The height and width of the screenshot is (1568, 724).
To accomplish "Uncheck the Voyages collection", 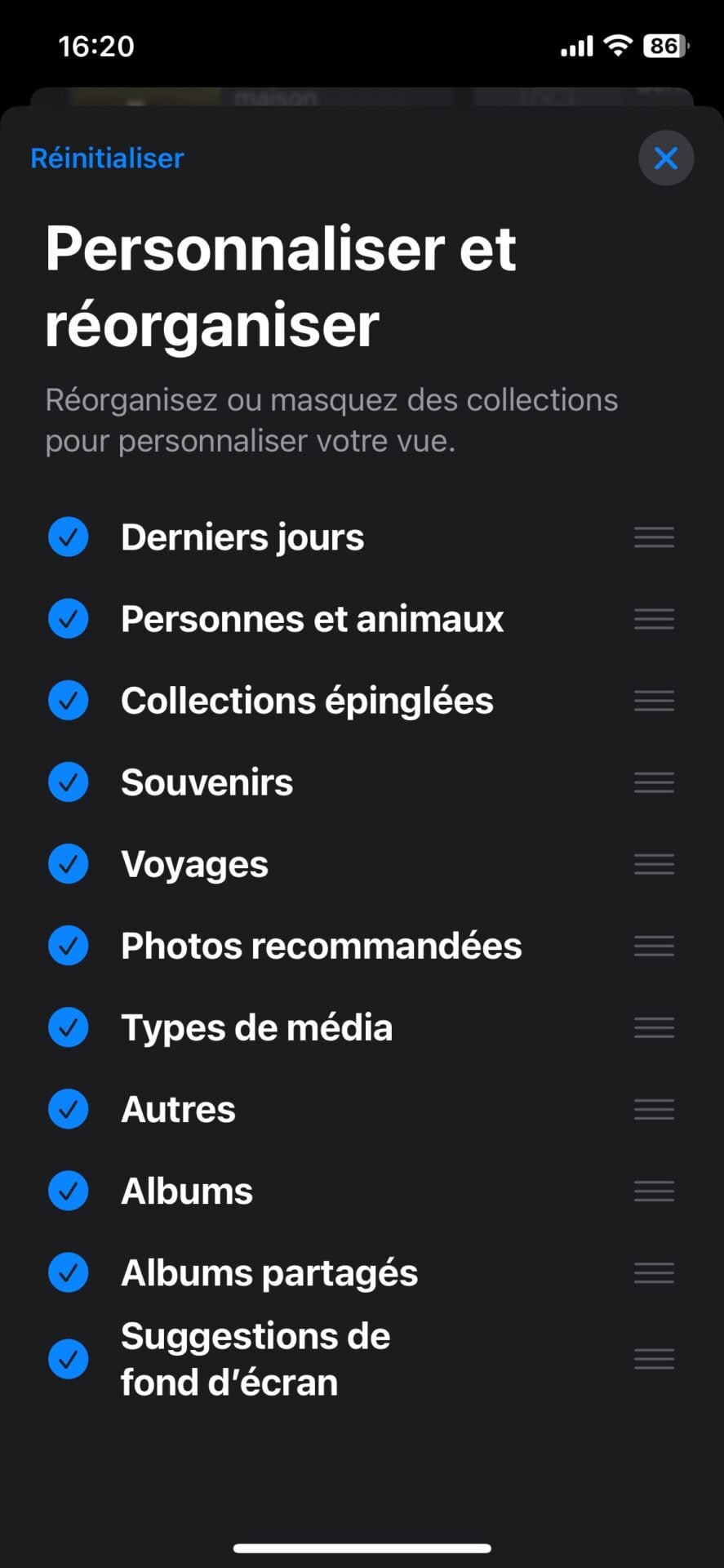I will click(69, 864).
